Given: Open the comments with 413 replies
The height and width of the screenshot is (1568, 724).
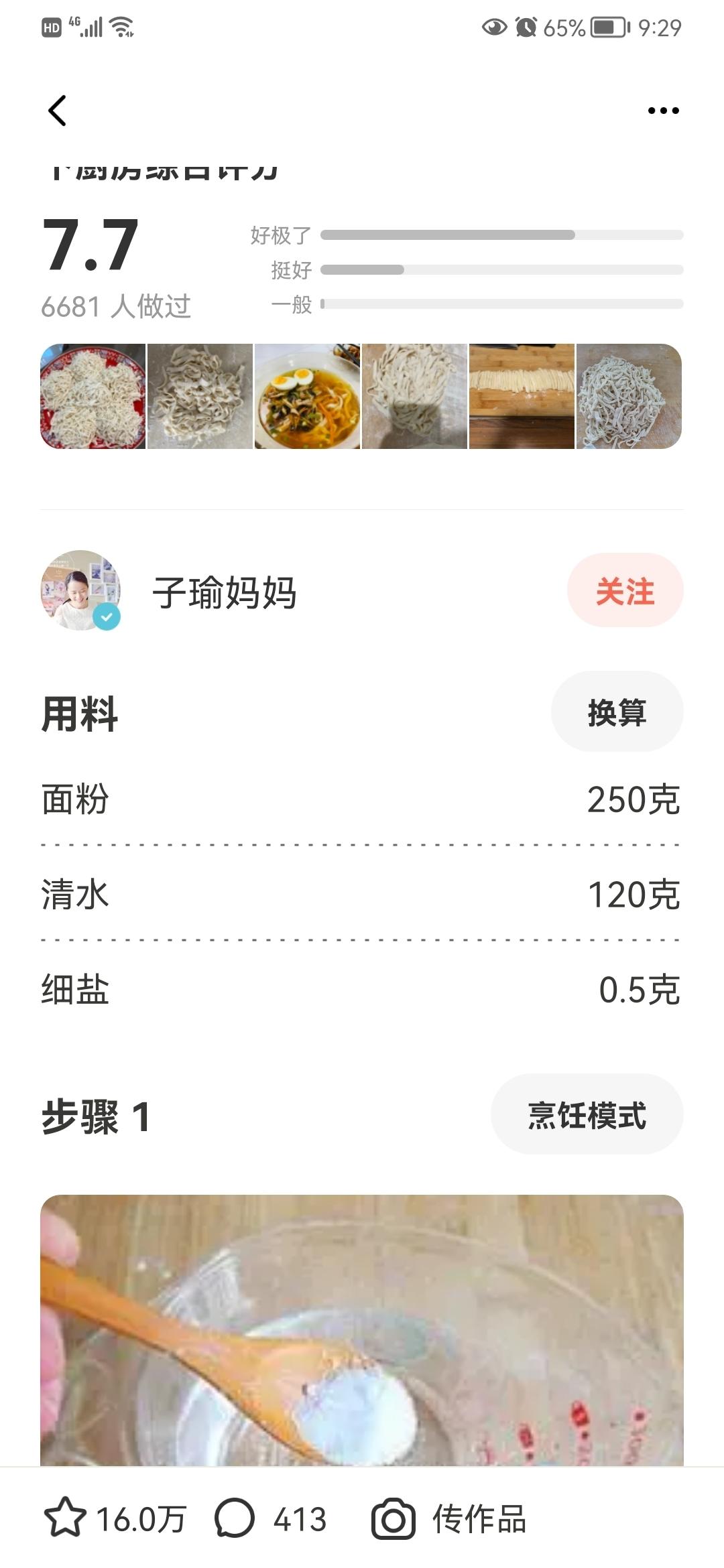Looking at the screenshot, I should [234, 1518].
